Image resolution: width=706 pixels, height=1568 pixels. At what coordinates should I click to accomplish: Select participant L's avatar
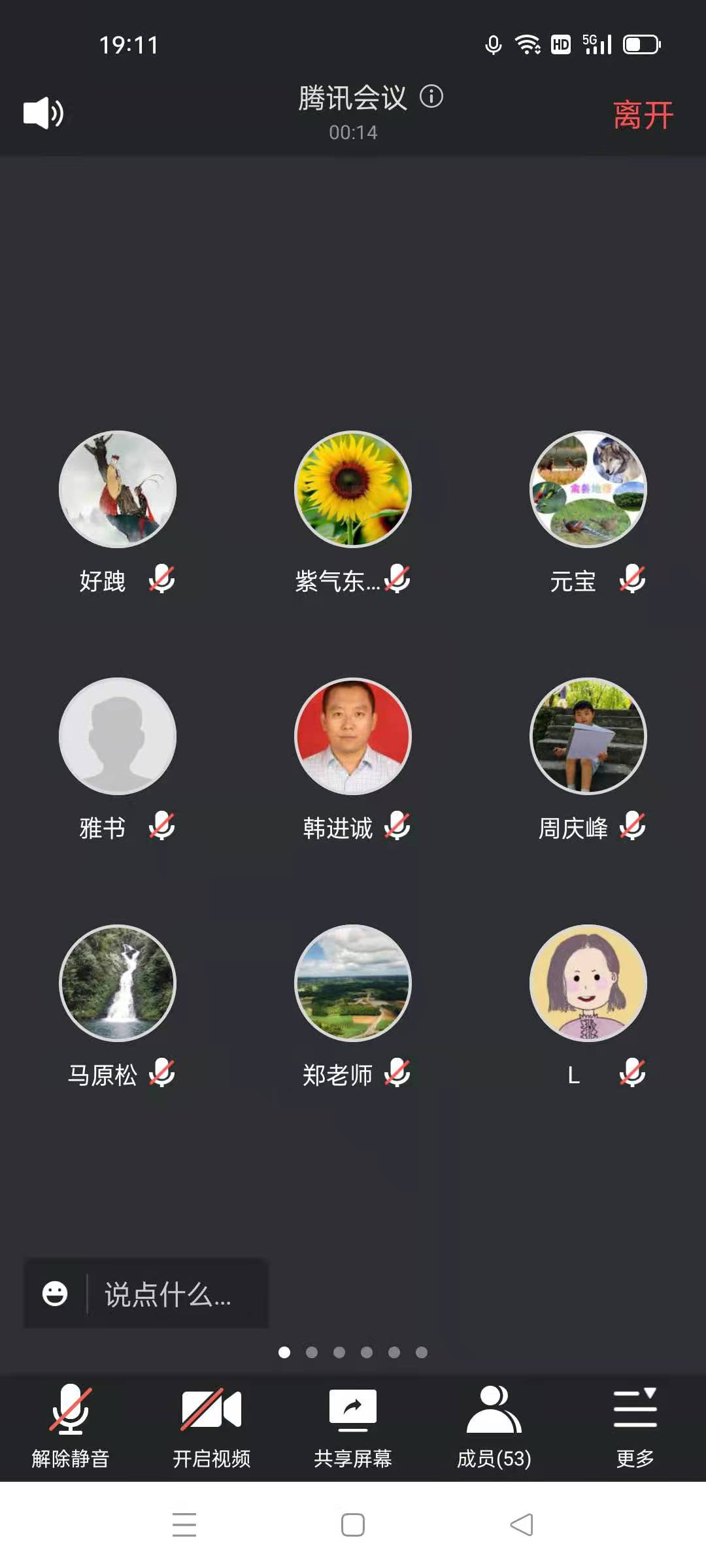(588, 983)
